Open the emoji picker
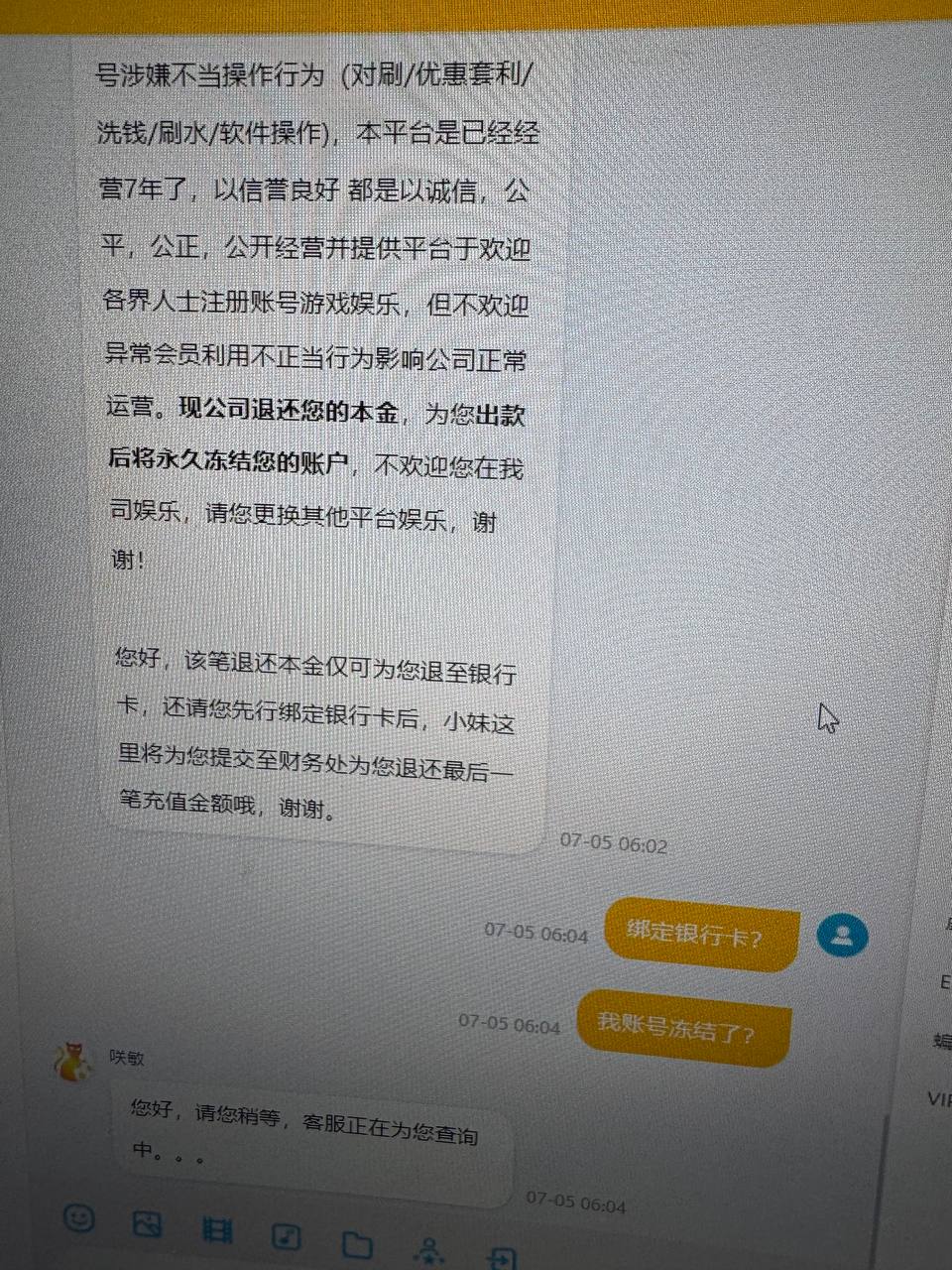The width and height of the screenshot is (952, 1270). [x=78, y=1217]
